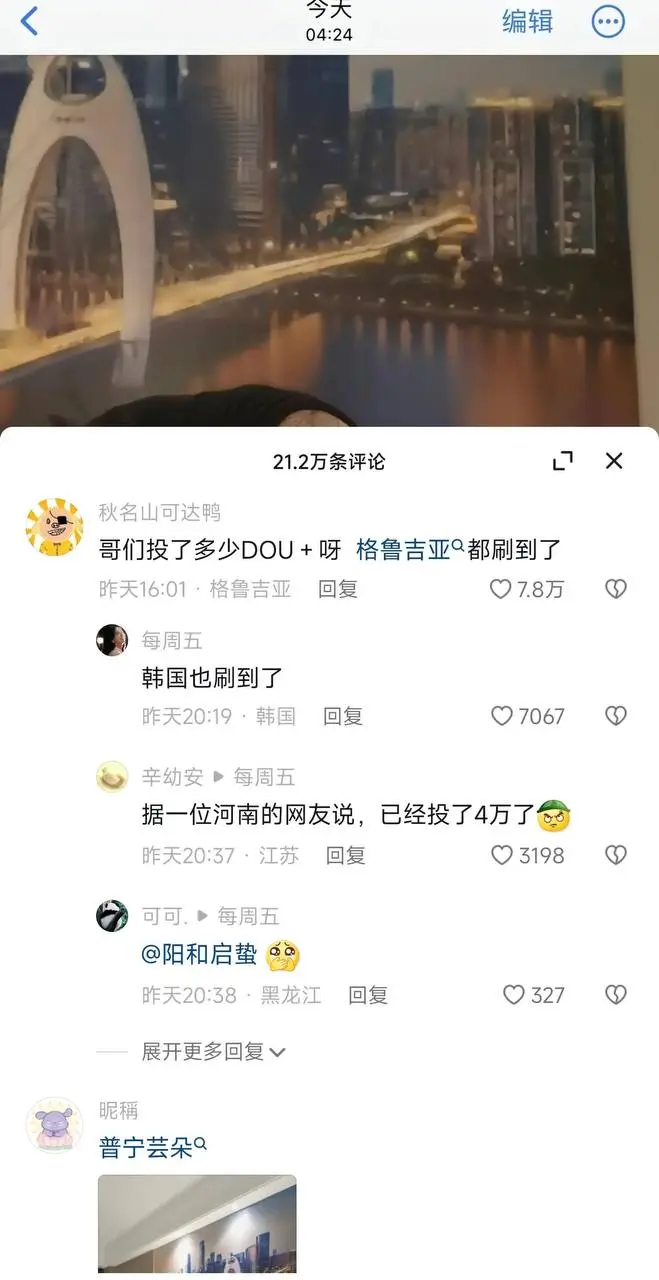Expand more replies with 展开更多回复

click(x=214, y=1052)
